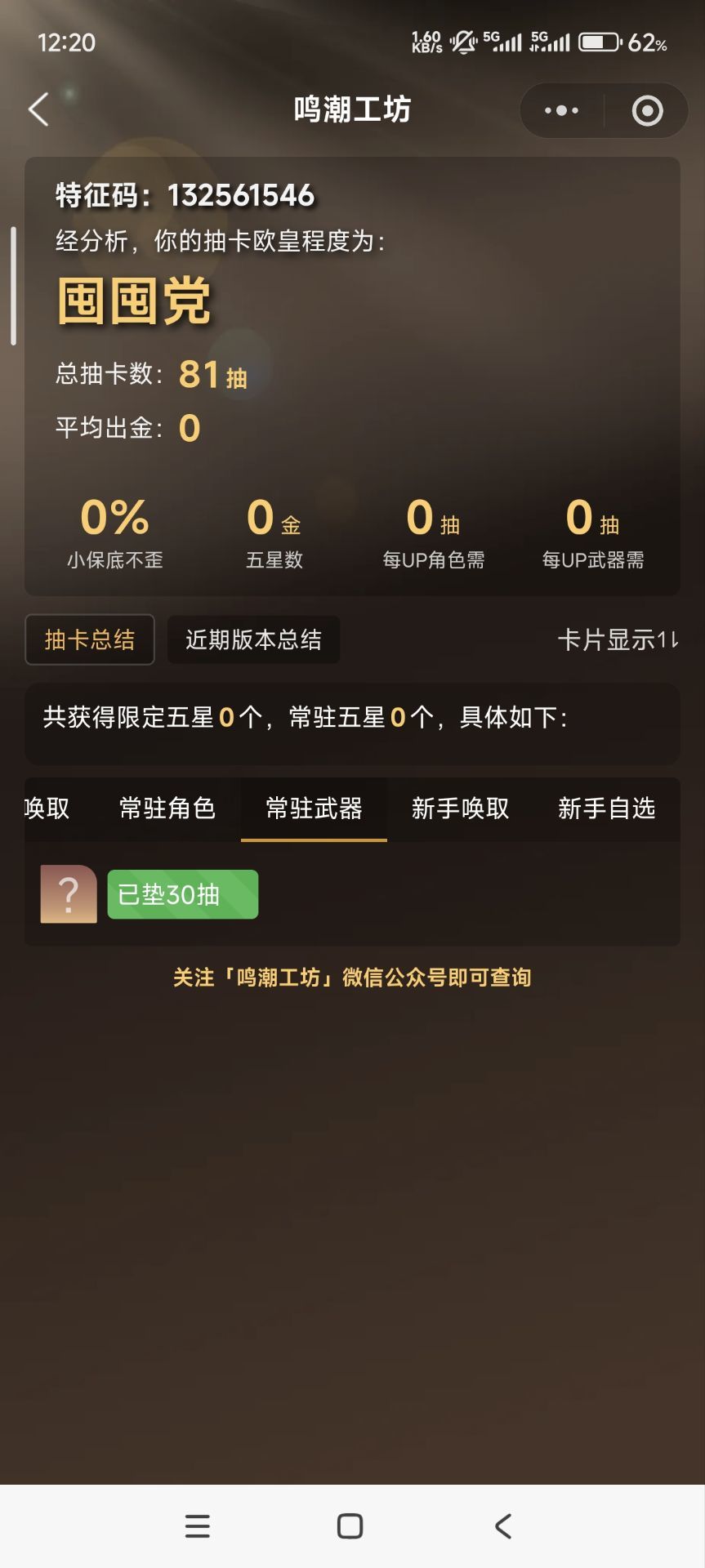Switch to the 常驻角色 banner tab

[x=167, y=808]
